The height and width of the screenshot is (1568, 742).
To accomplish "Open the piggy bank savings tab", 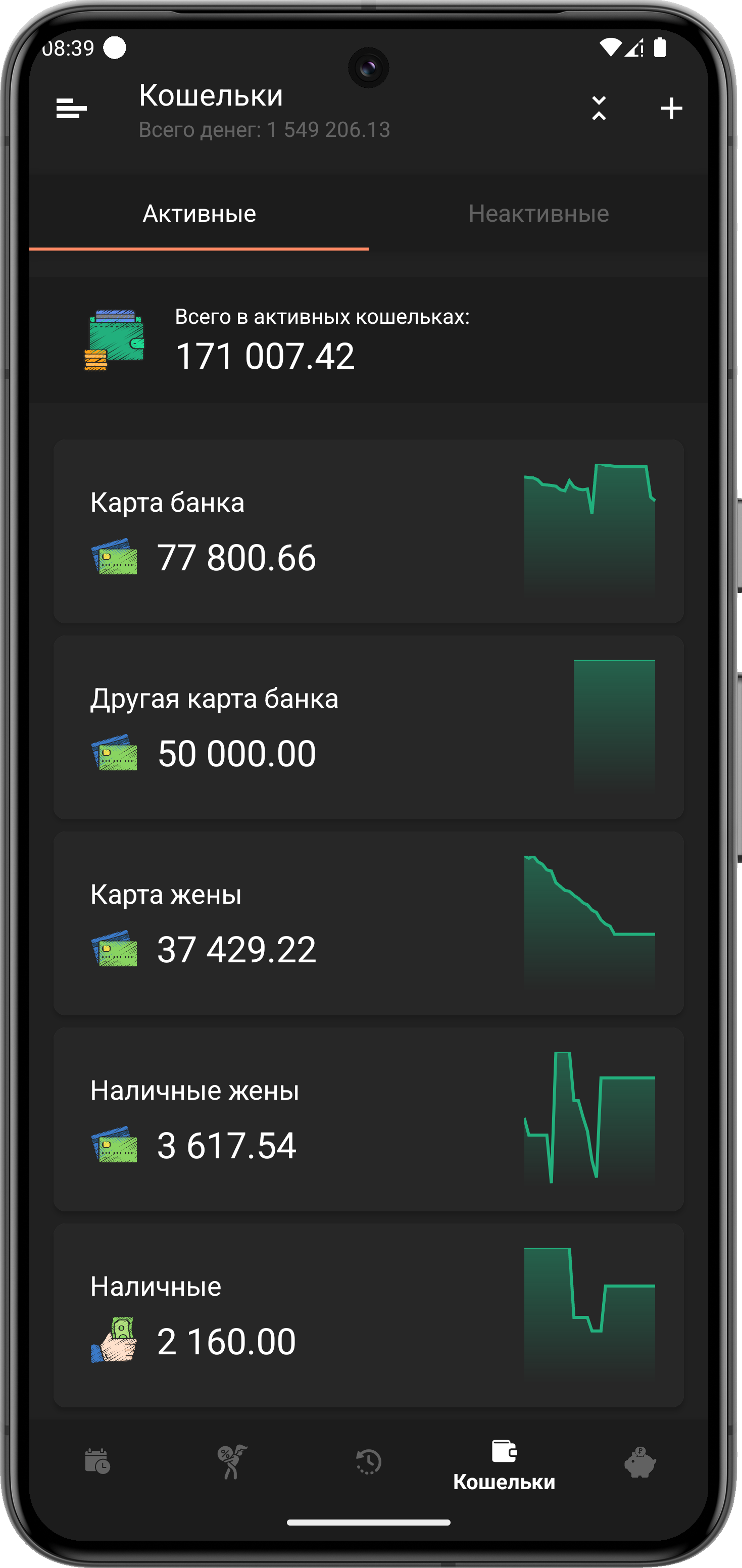I will click(639, 1461).
